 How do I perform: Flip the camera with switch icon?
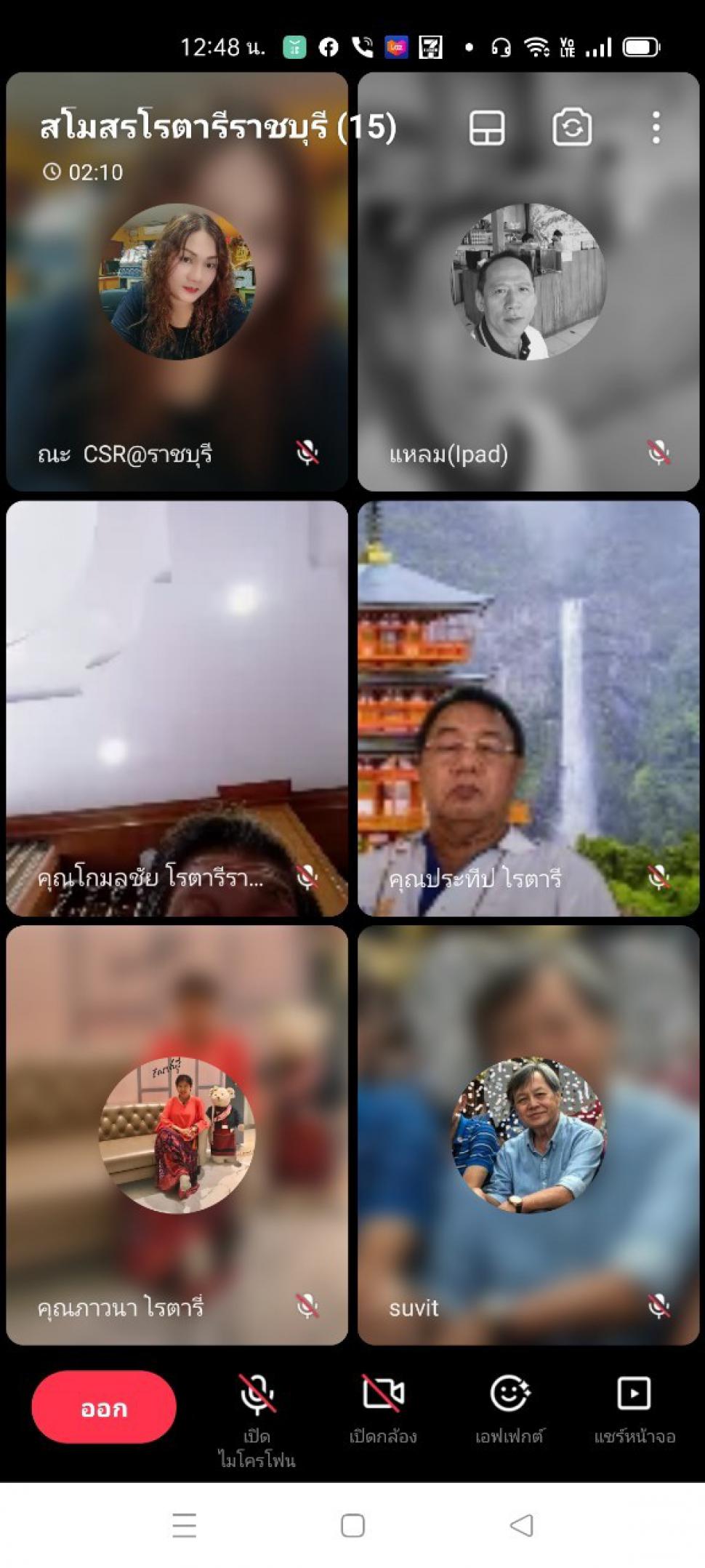[x=572, y=128]
